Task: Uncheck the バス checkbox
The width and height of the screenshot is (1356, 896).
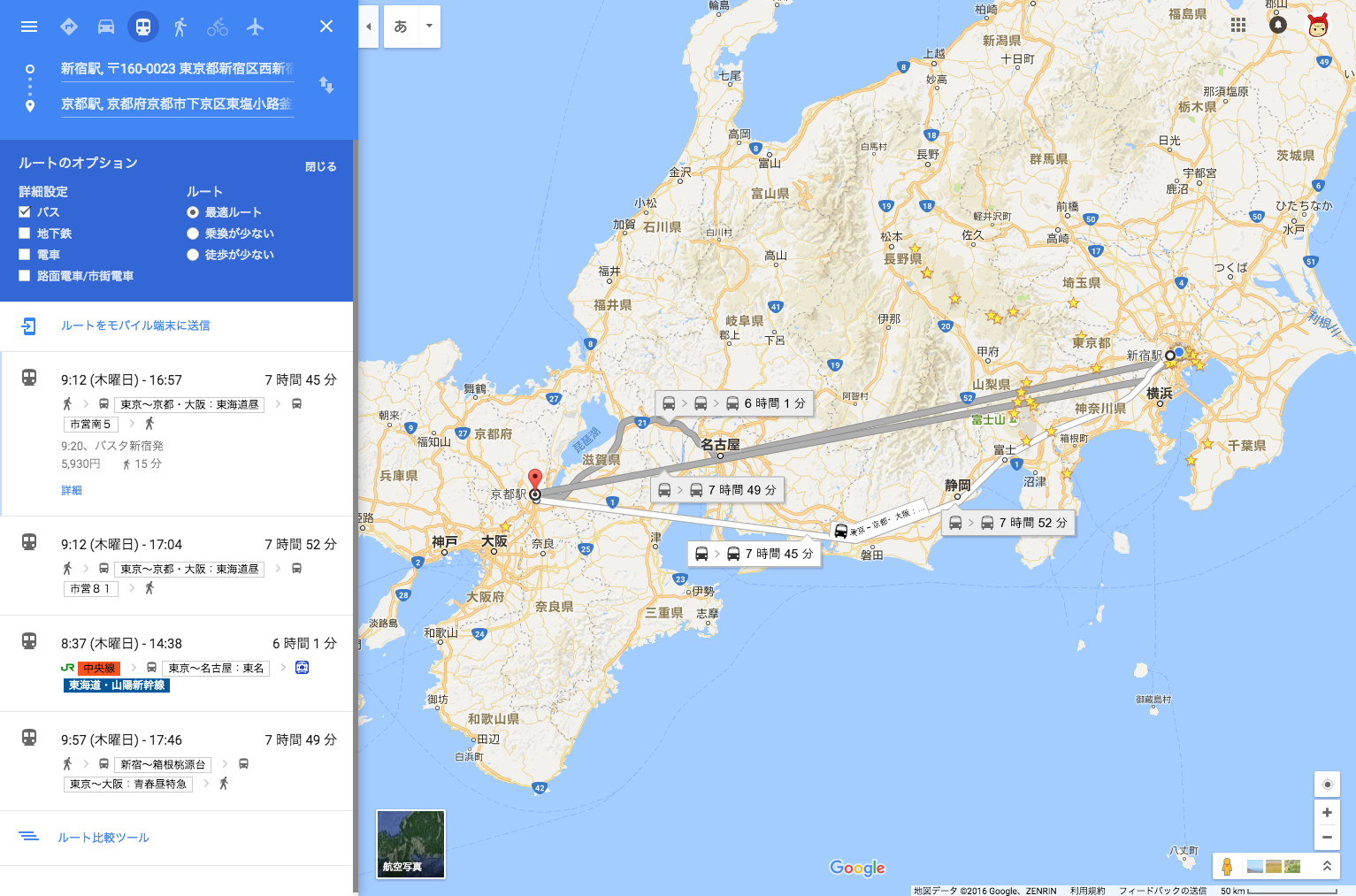Action: 25,212
